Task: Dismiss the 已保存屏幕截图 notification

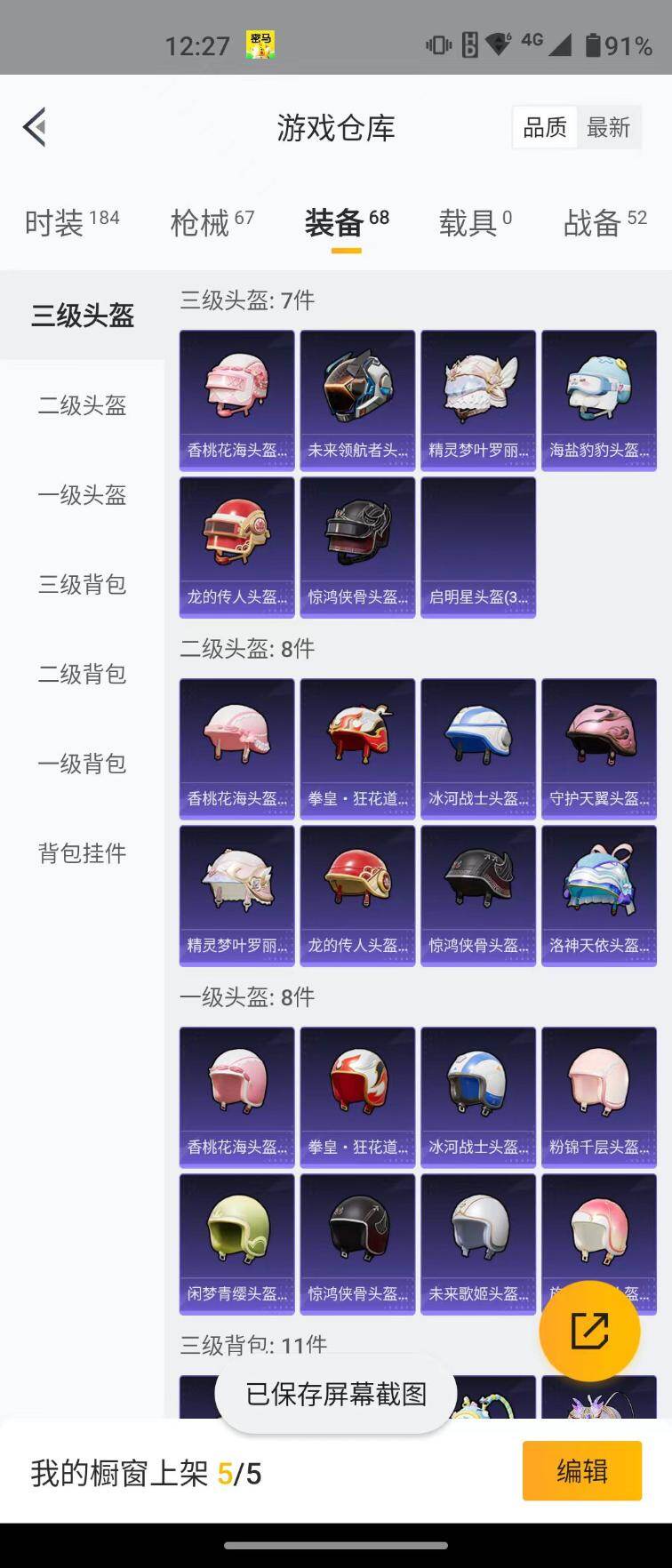Action: [335, 1394]
